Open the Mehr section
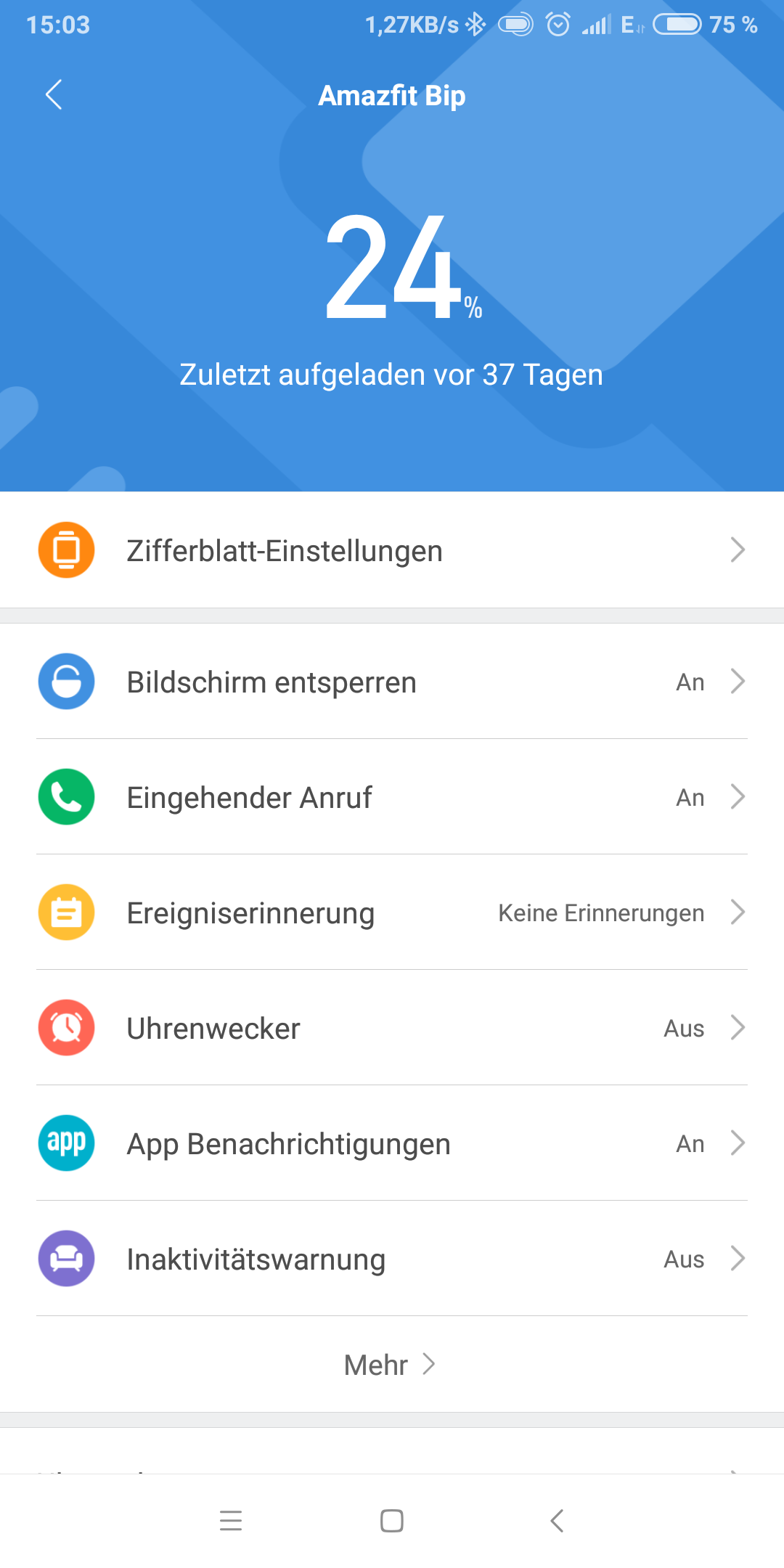This screenshot has height=1568, width=784. [x=391, y=1365]
